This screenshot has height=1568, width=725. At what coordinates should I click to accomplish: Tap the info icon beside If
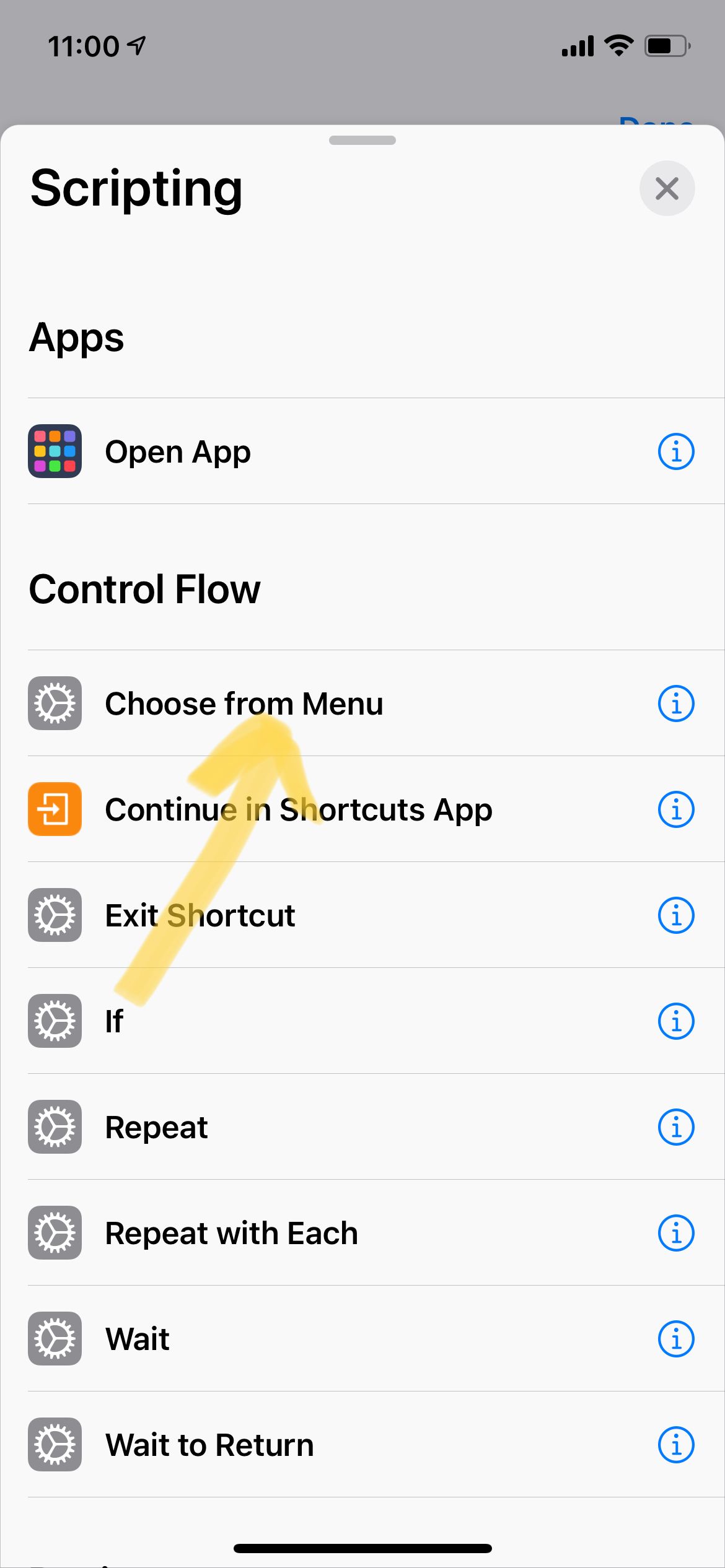tap(675, 1021)
